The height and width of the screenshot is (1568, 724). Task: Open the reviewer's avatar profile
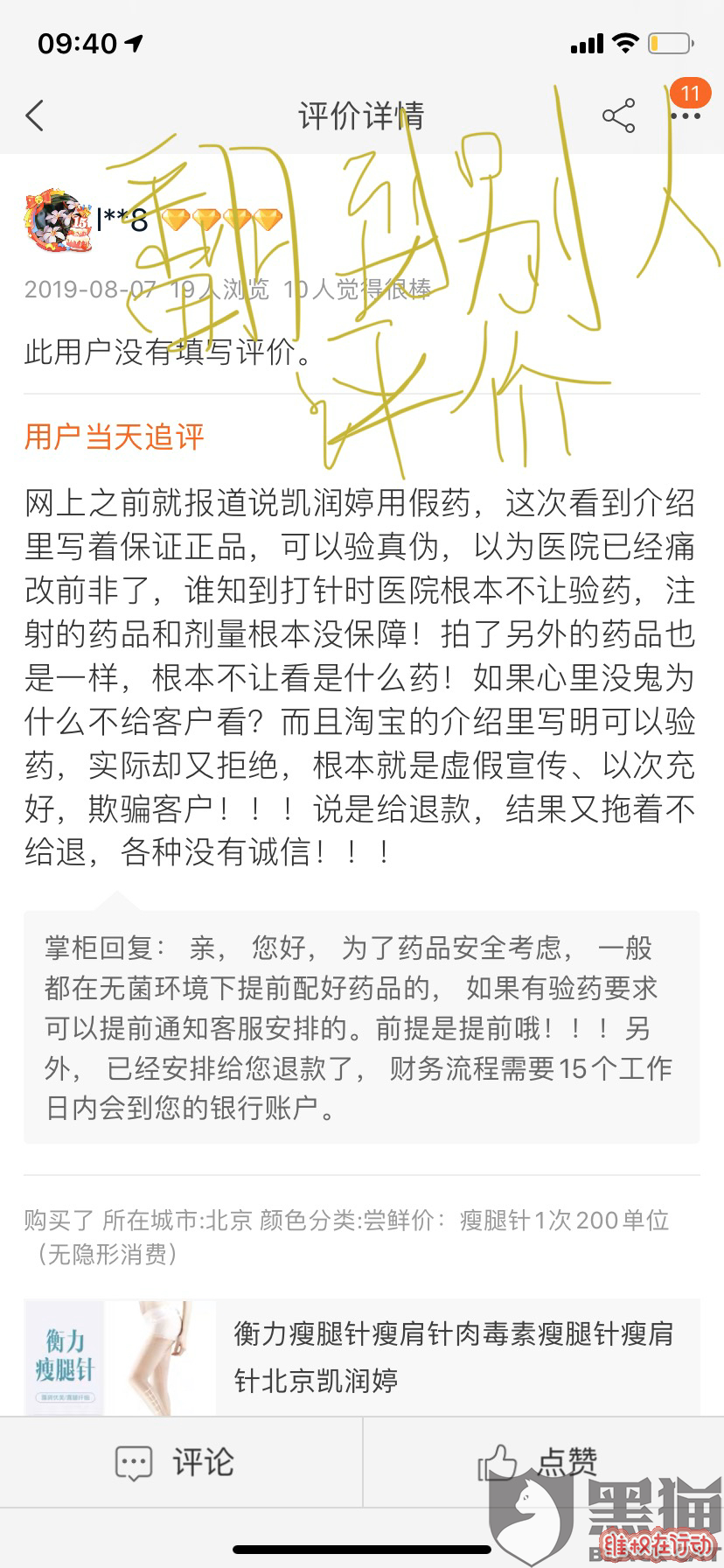point(58,219)
